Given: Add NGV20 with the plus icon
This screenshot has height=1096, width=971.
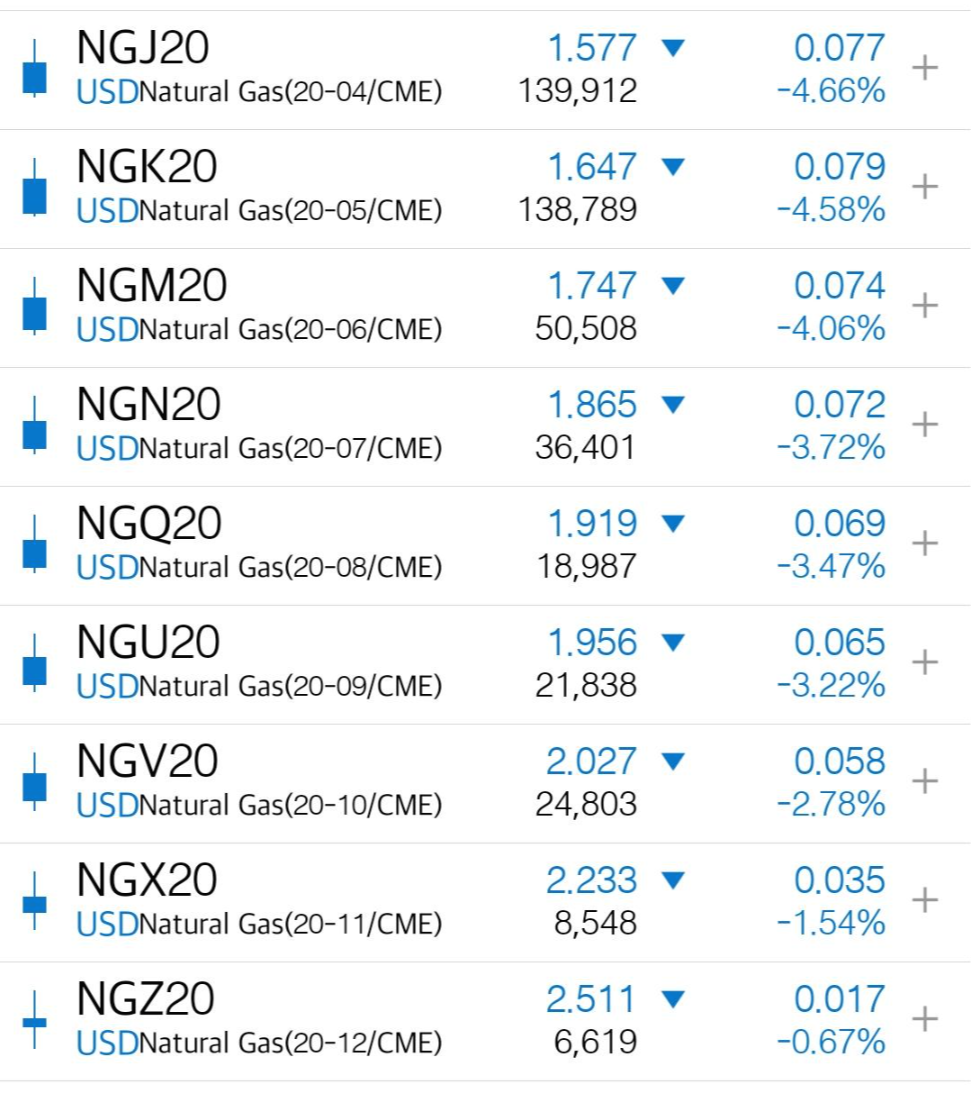Looking at the screenshot, I should (926, 782).
